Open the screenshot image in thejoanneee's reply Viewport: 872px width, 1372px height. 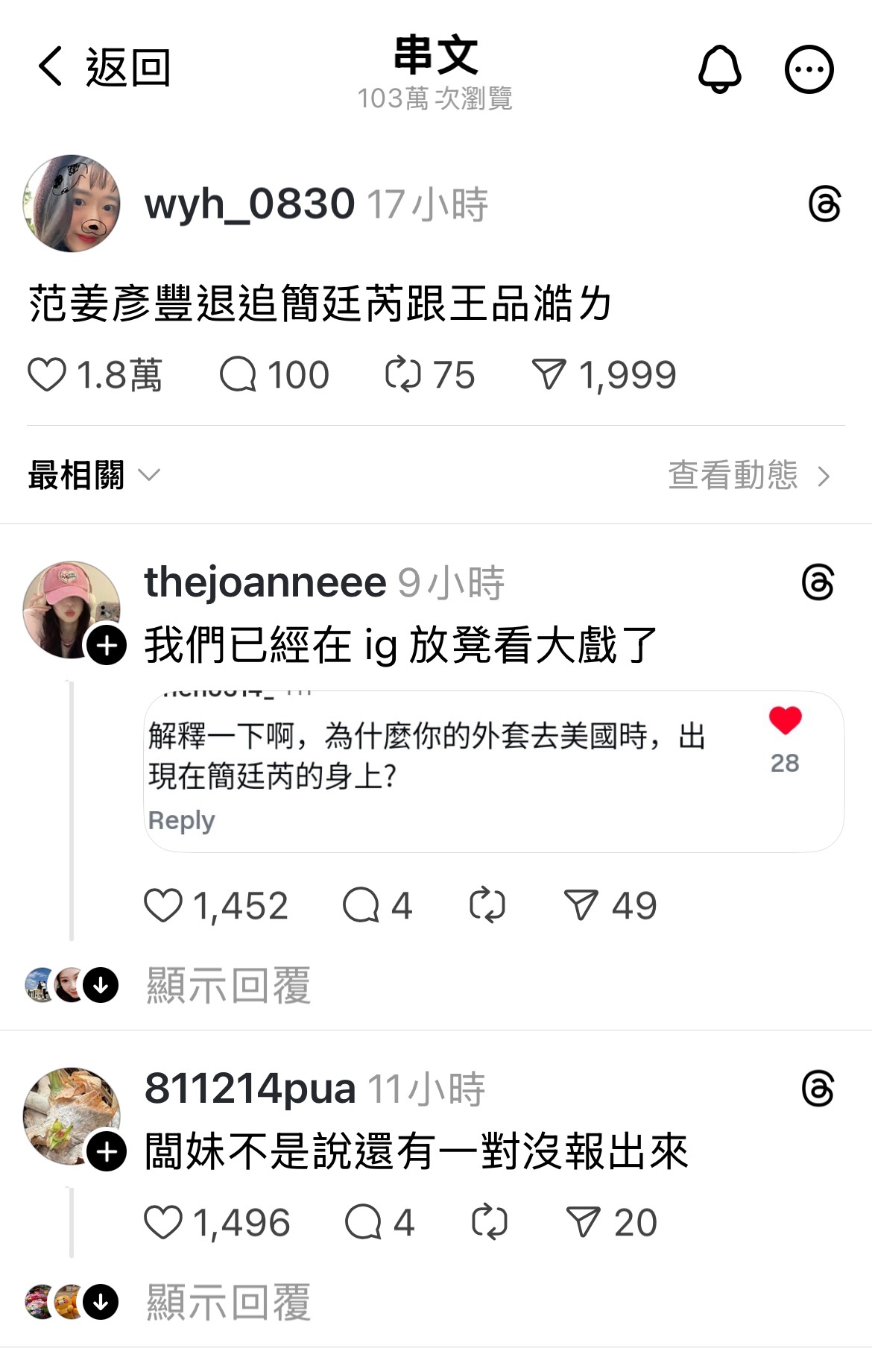click(x=492, y=772)
